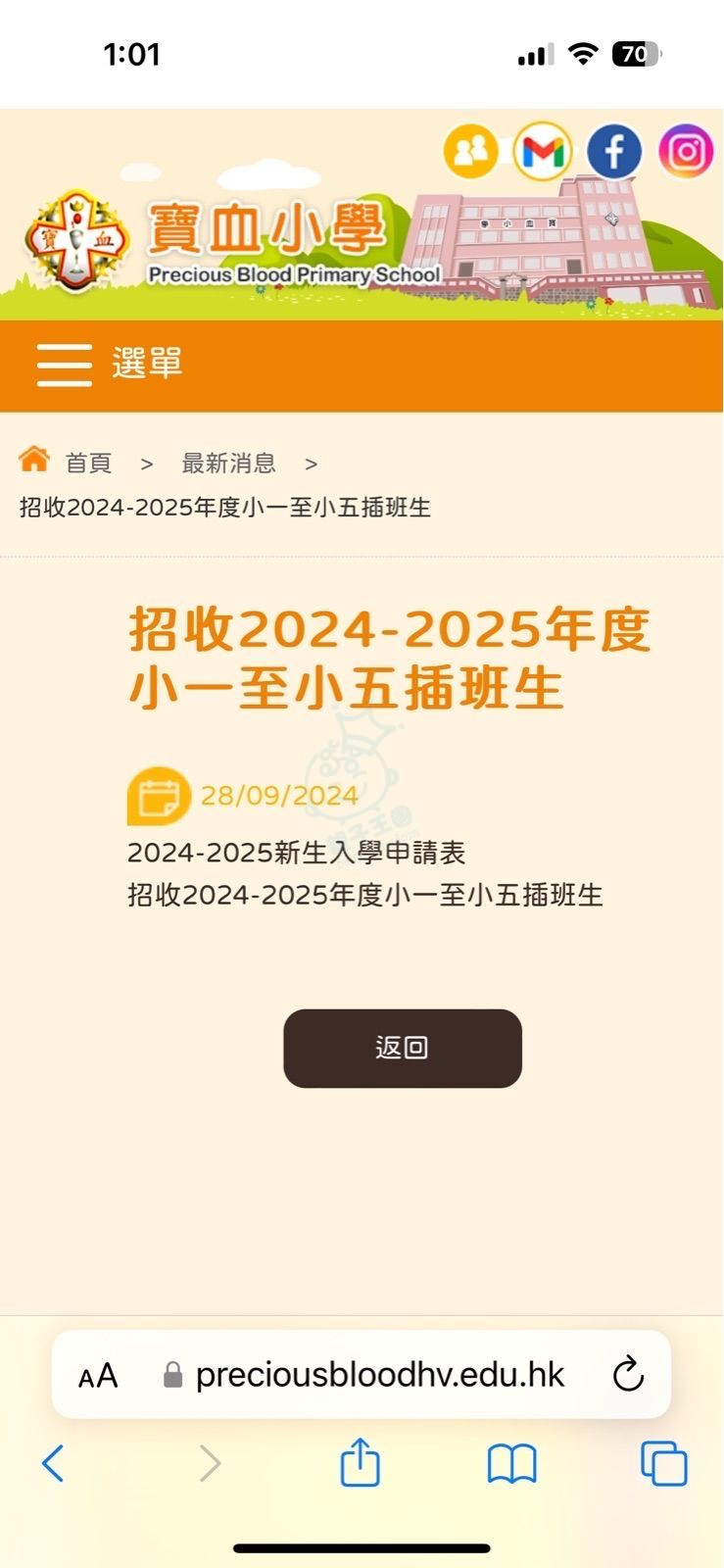Share this page
This screenshot has height=1568, width=724.
360,1463
